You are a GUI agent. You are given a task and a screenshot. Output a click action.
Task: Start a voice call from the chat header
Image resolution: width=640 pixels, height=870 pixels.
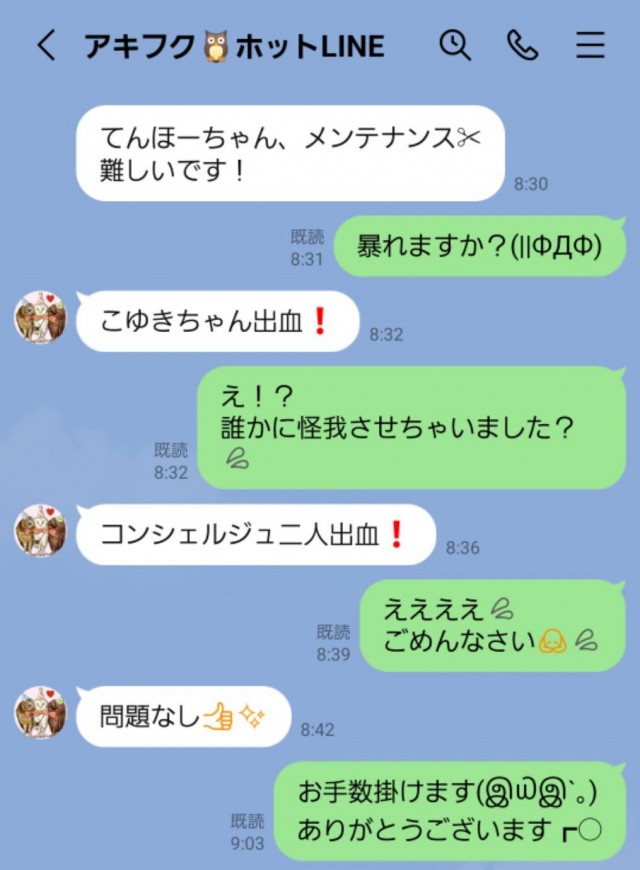pos(522,45)
